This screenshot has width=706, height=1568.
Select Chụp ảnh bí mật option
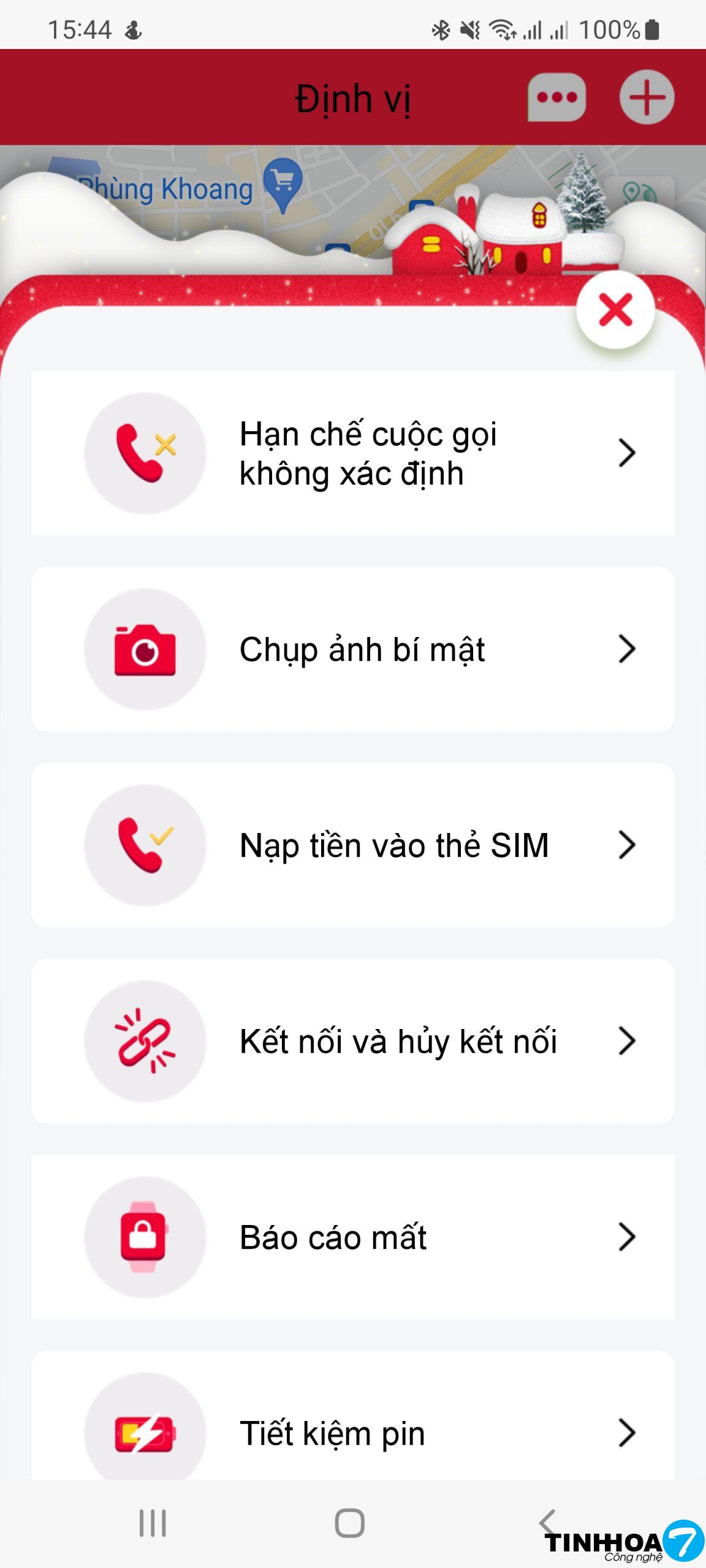pos(353,649)
